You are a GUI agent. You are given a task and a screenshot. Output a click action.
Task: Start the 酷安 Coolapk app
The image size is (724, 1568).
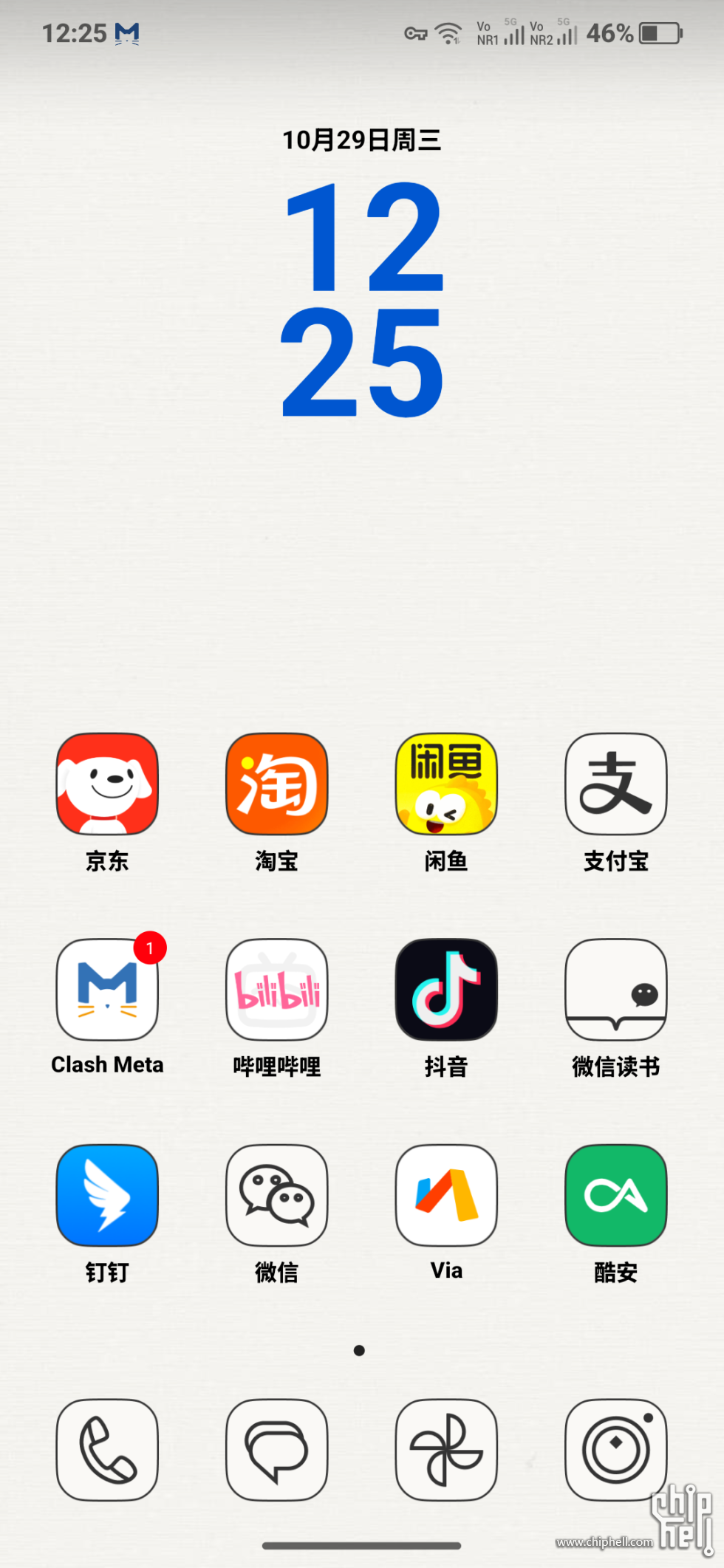(615, 1195)
